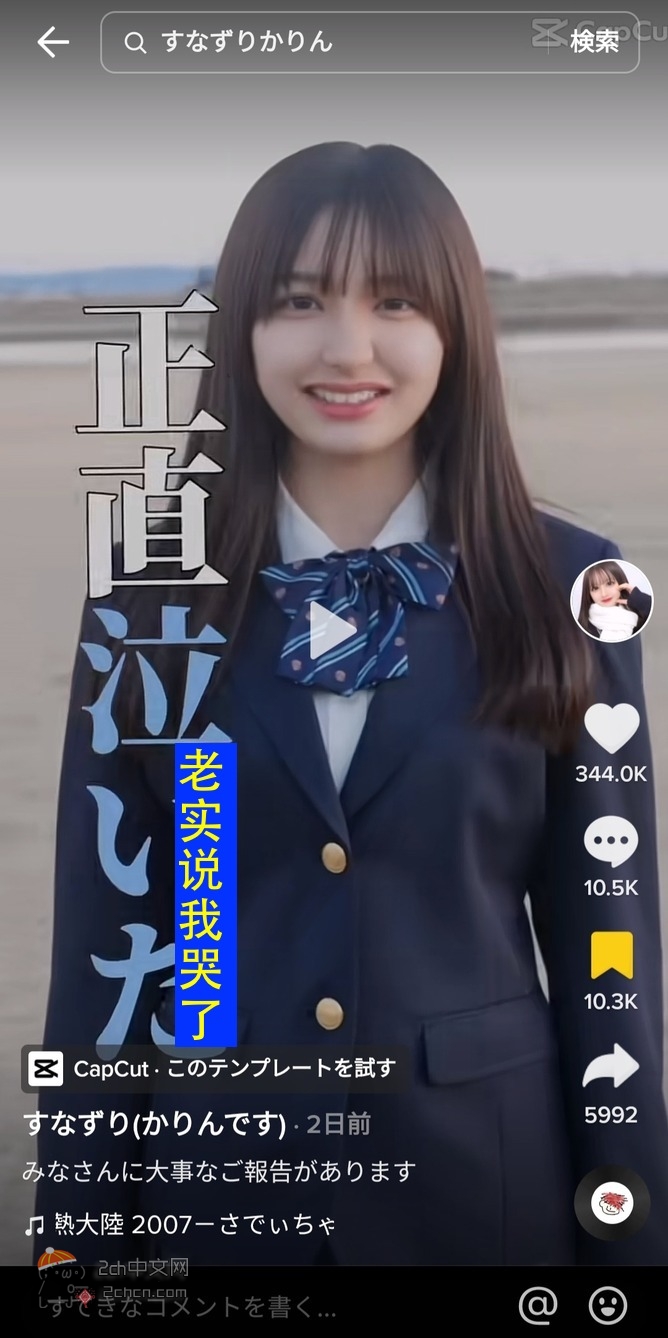Toggle the bookmark icon on this video
Screen dimensions: 668x1338
(611, 956)
